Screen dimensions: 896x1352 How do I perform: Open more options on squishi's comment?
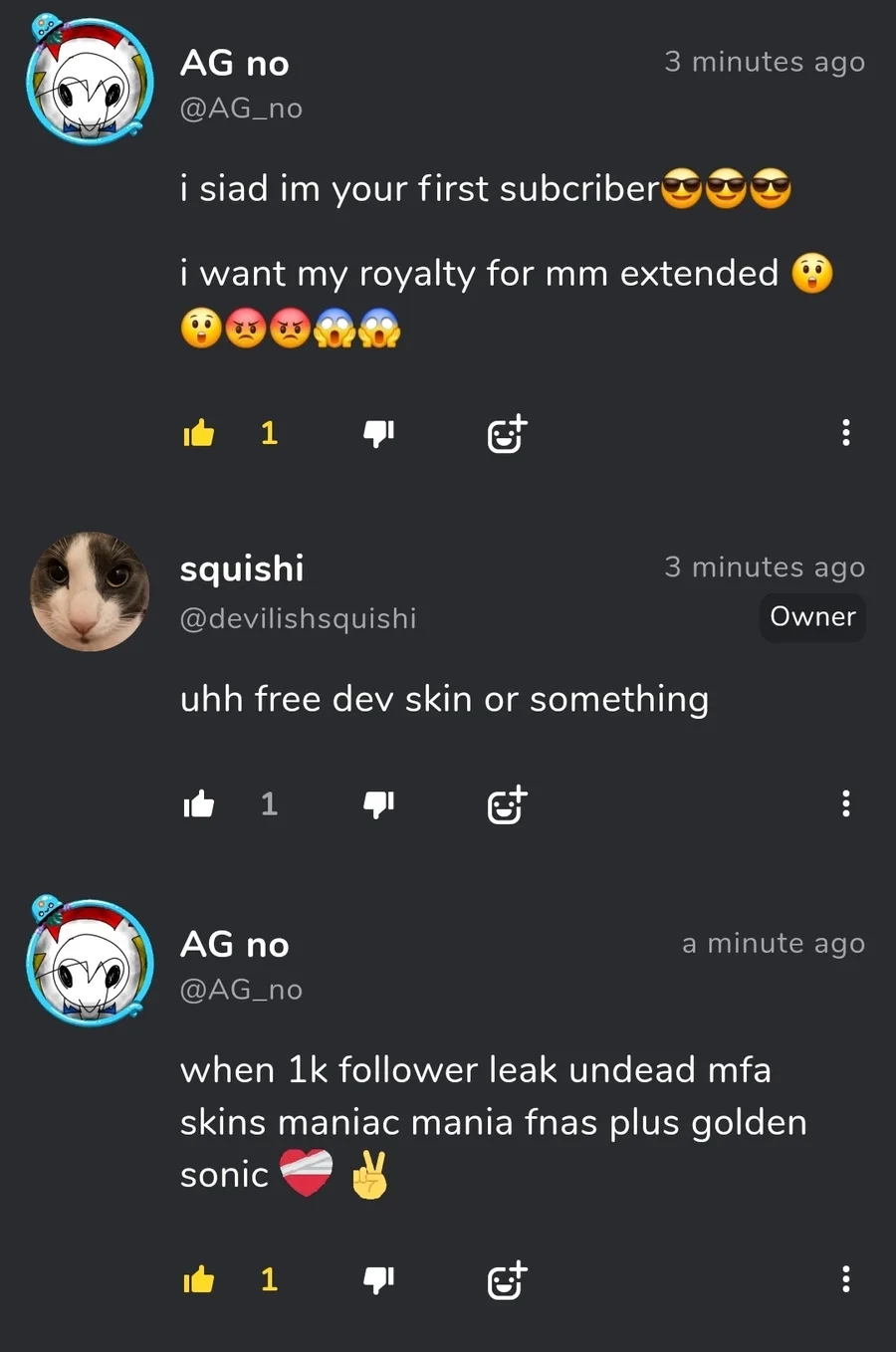pyautogui.click(x=845, y=803)
